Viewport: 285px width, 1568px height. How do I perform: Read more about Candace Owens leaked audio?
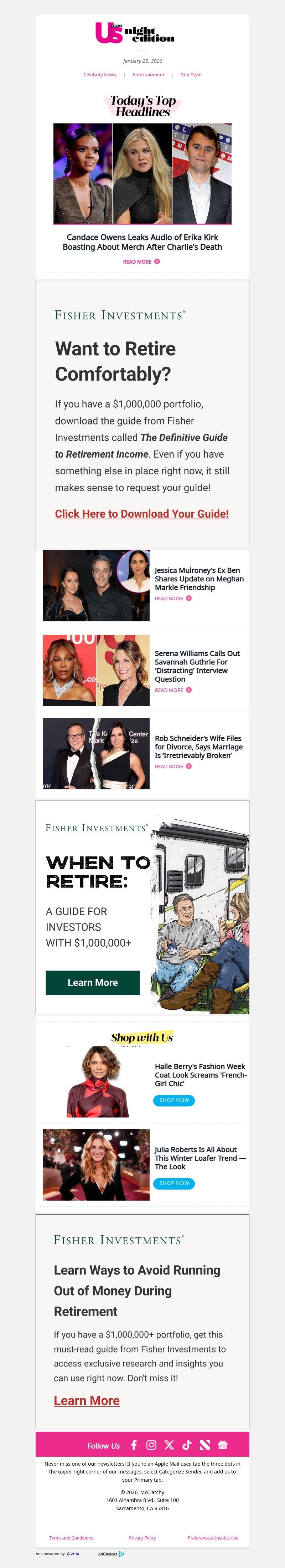click(x=141, y=262)
